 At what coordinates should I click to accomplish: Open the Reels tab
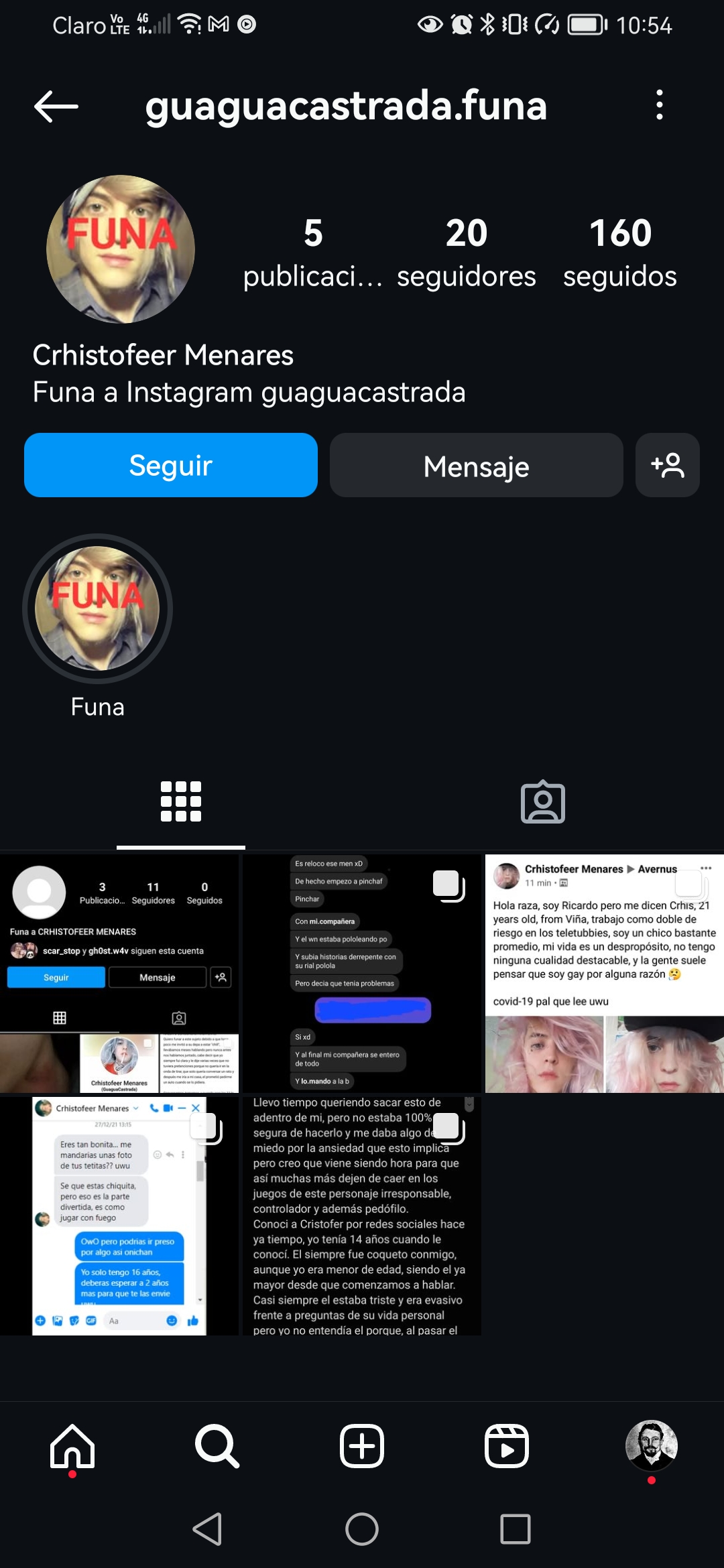(x=507, y=1446)
